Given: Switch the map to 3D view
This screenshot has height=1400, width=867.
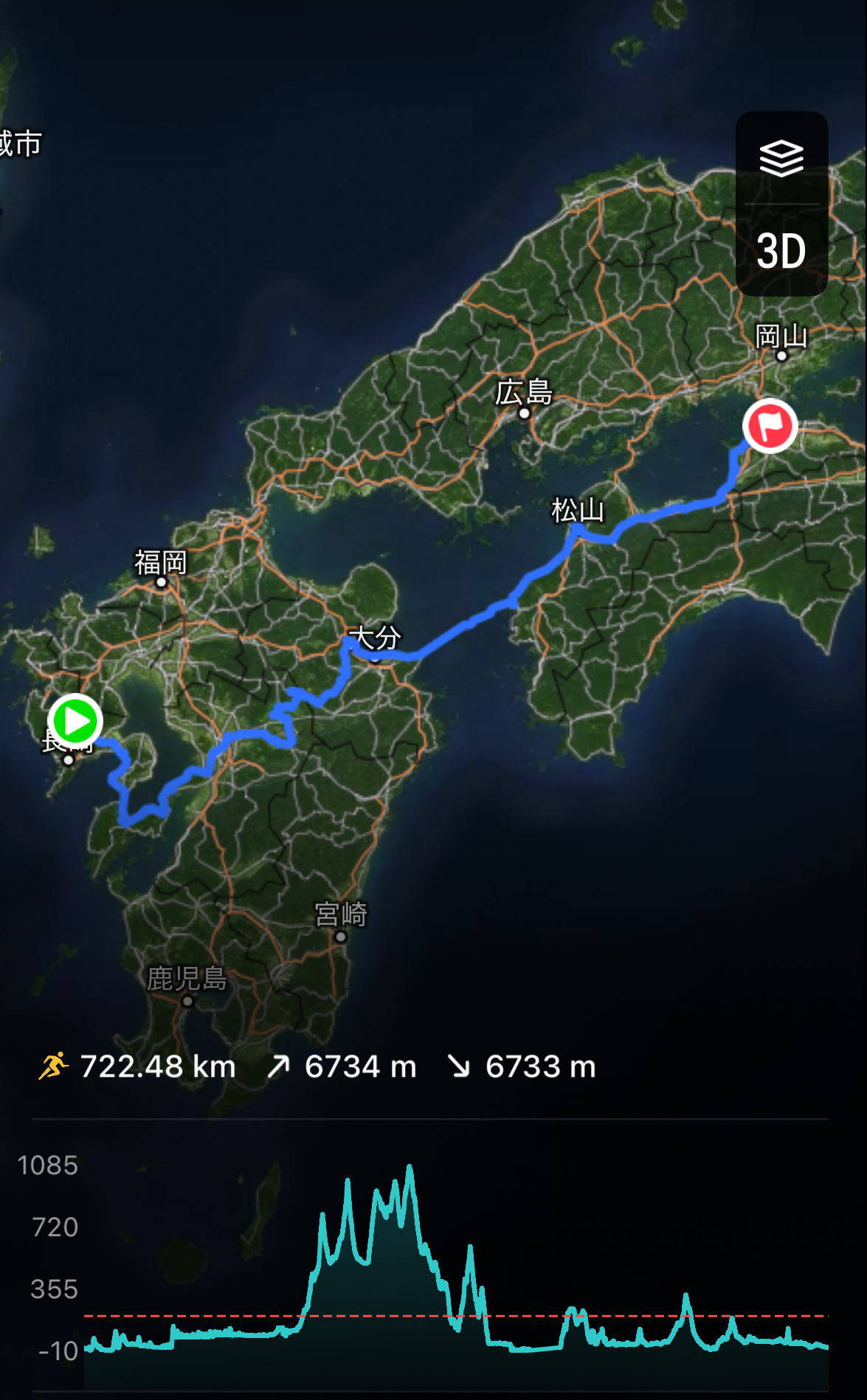Looking at the screenshot, I should [x=781, y=252].
